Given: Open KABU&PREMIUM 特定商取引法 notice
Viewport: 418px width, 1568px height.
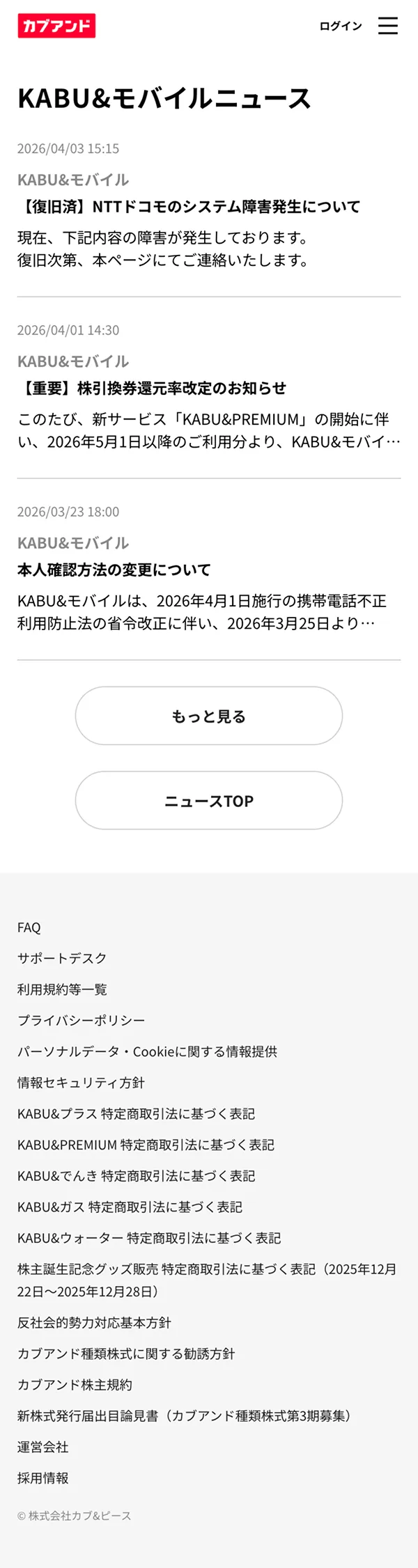Looking at the screenshot, I should pos(146,1145).
